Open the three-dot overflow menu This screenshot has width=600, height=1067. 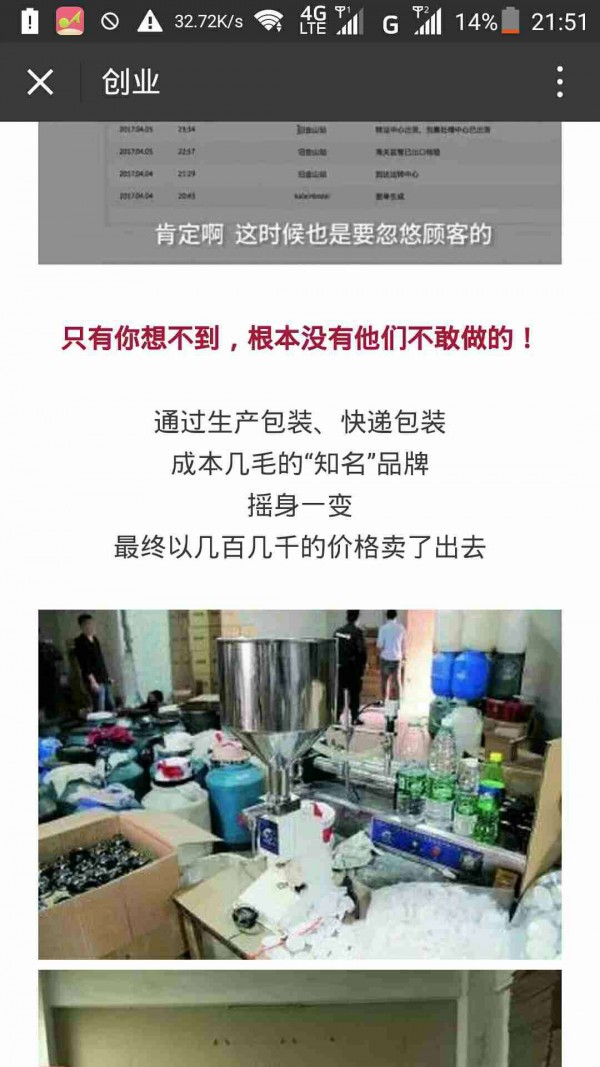[559, 82]
